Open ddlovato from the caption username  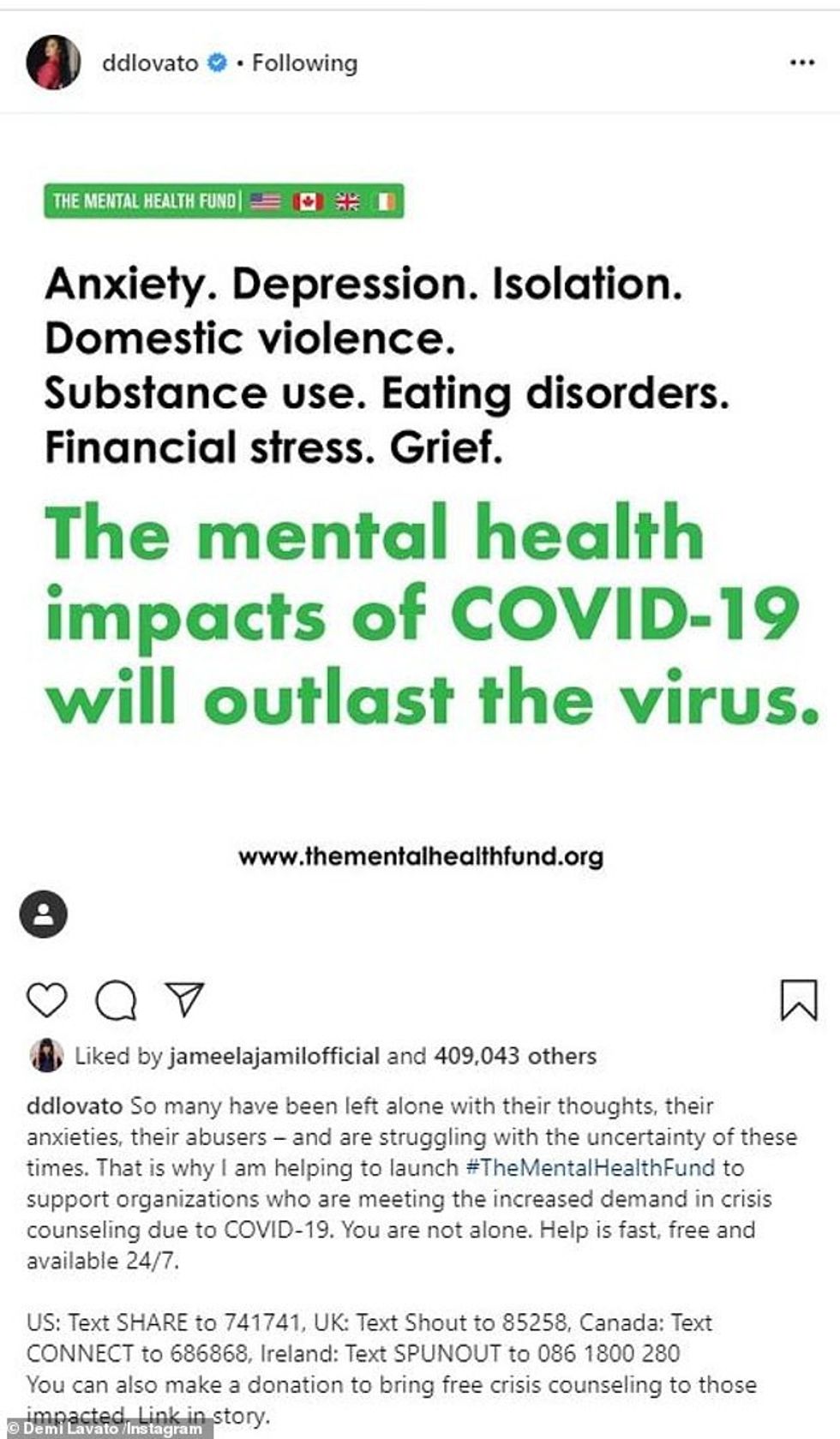pyautogui.click(x=75, y=1106)
